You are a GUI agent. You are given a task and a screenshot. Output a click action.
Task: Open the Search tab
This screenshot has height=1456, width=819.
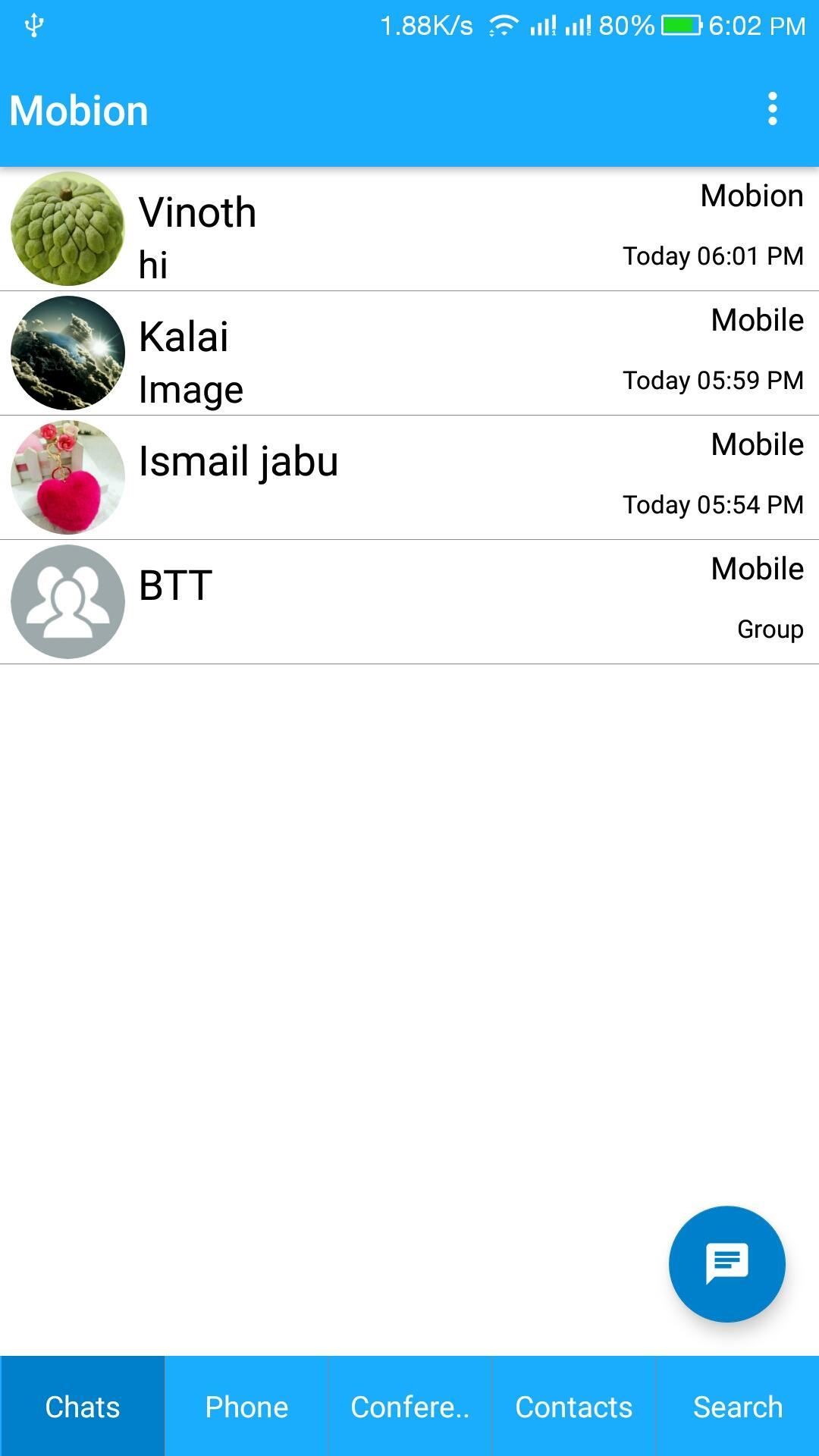[x=737, y=1407]
